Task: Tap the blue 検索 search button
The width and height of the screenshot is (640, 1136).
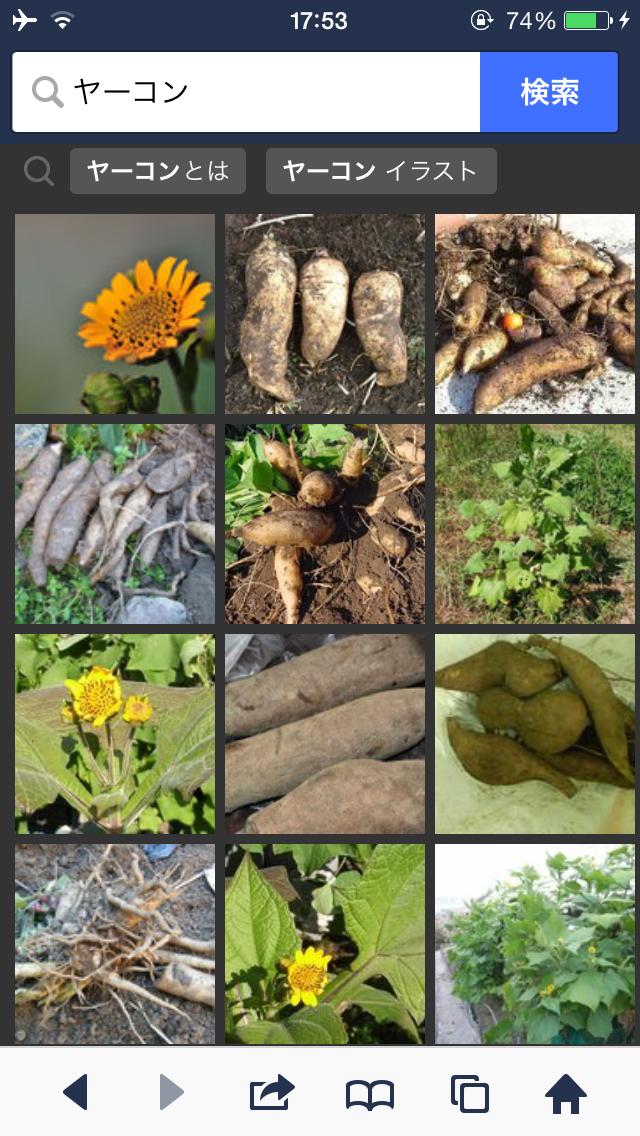Action: coord(549,92)
